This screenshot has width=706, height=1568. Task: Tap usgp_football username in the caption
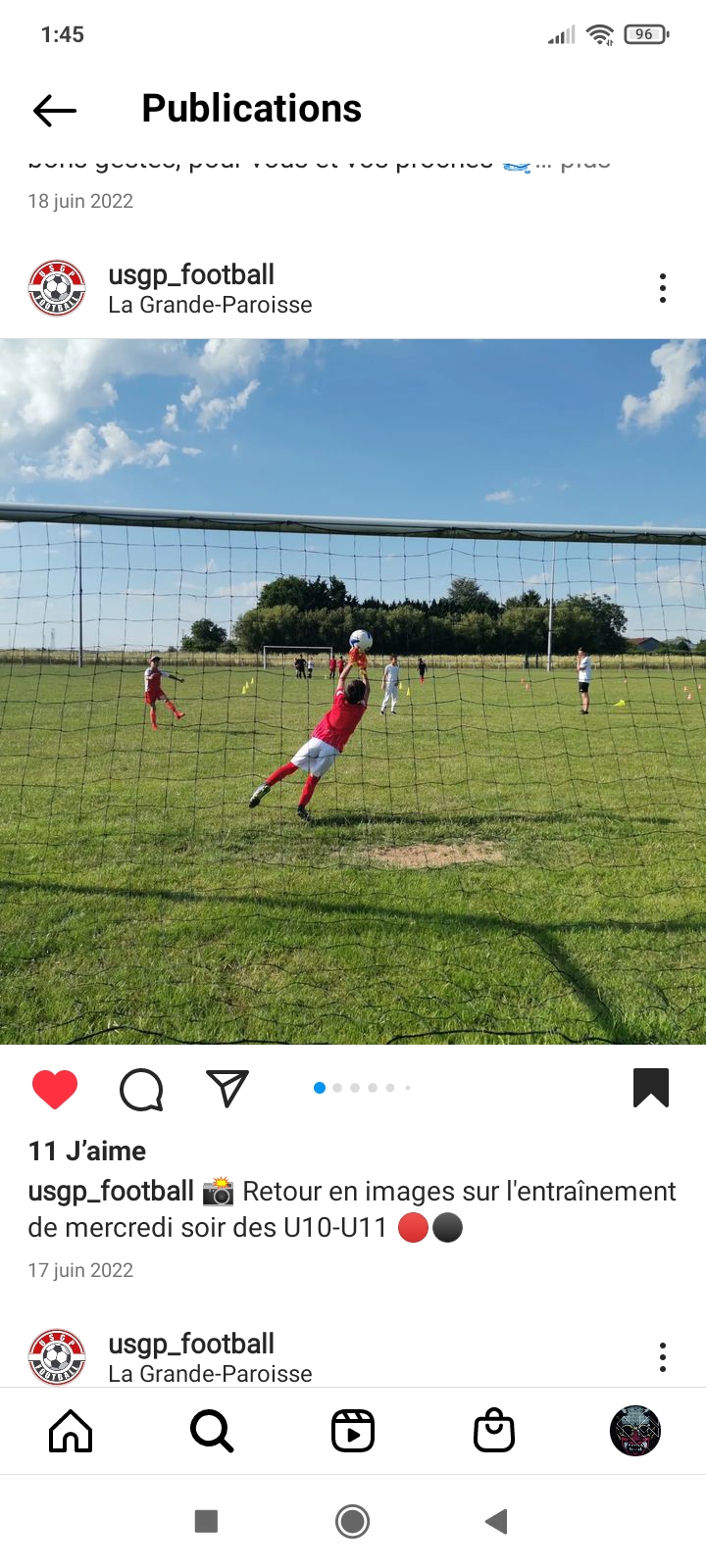click(x=111, y=1192)
